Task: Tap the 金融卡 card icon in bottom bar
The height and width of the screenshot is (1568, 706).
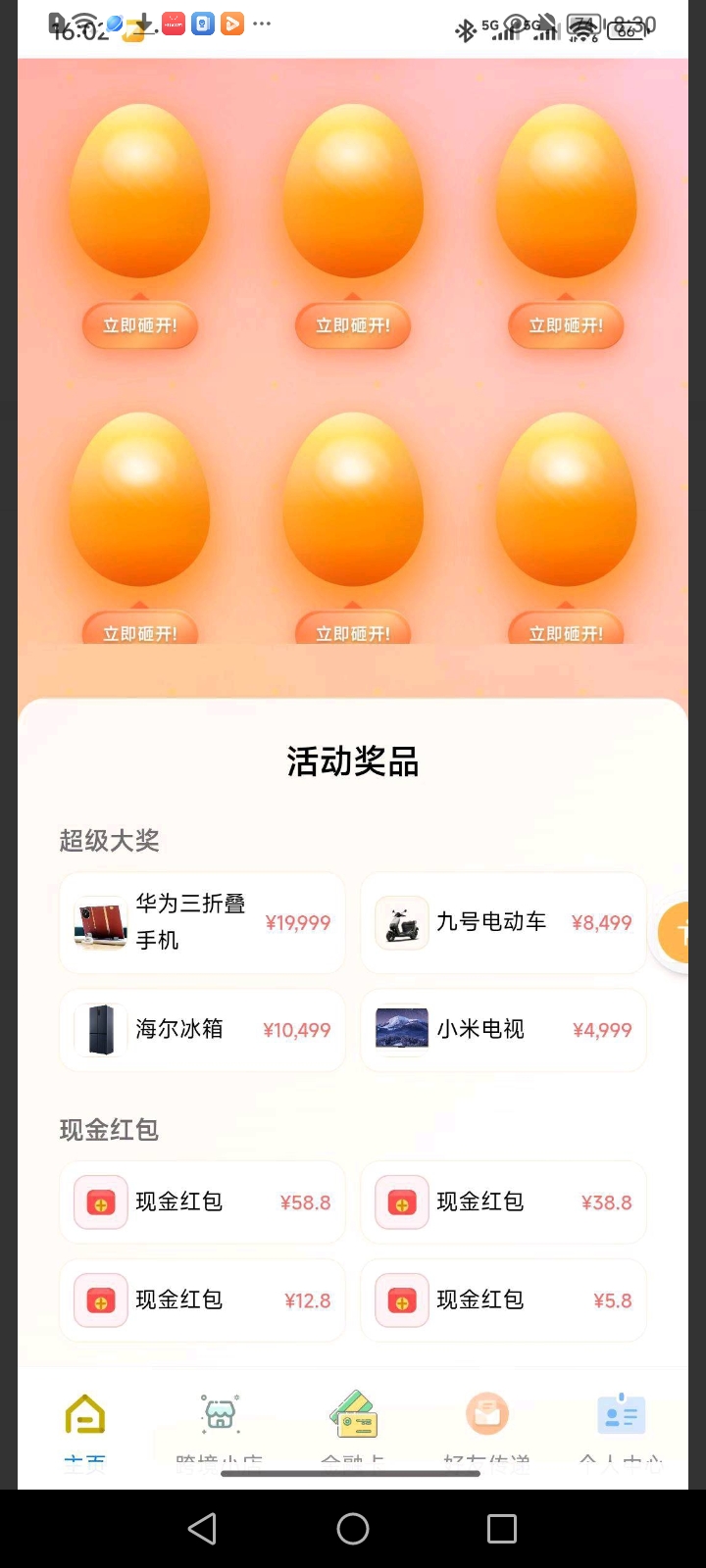Action: (352, 1412)
